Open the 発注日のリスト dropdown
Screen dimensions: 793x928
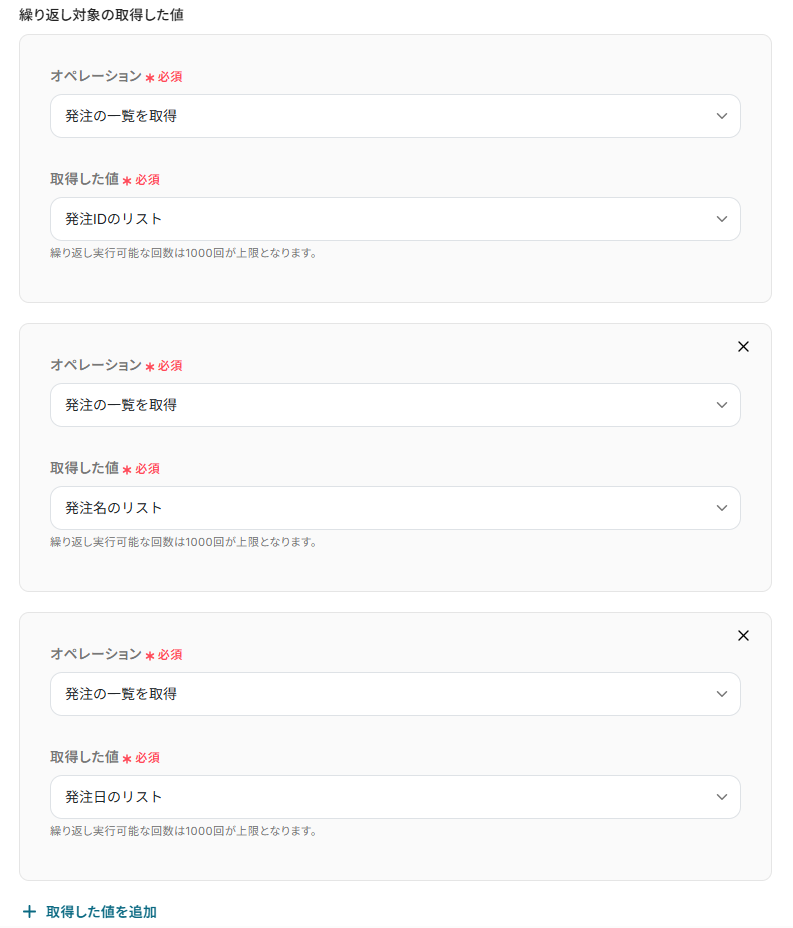click(x=395, y=797)
